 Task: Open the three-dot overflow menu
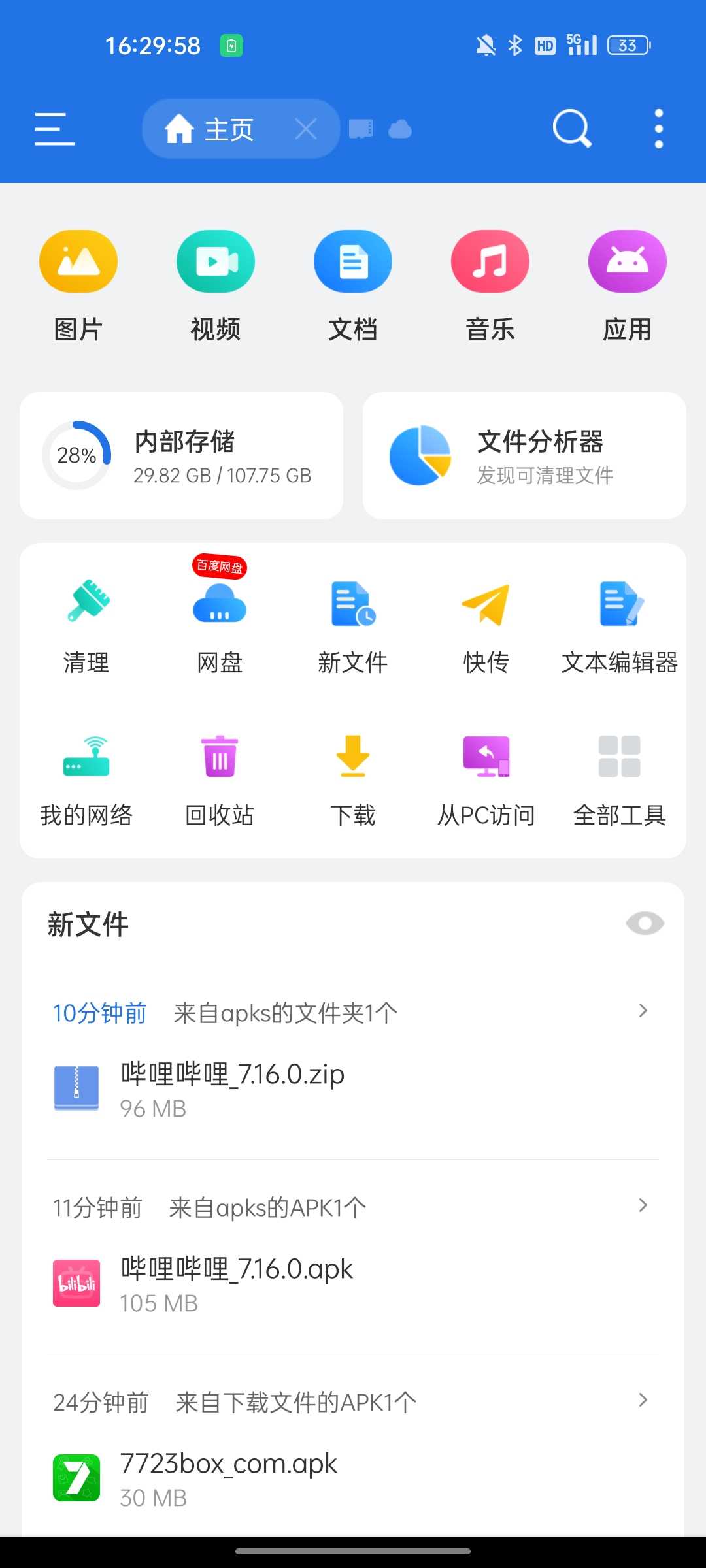click(658, 129)
